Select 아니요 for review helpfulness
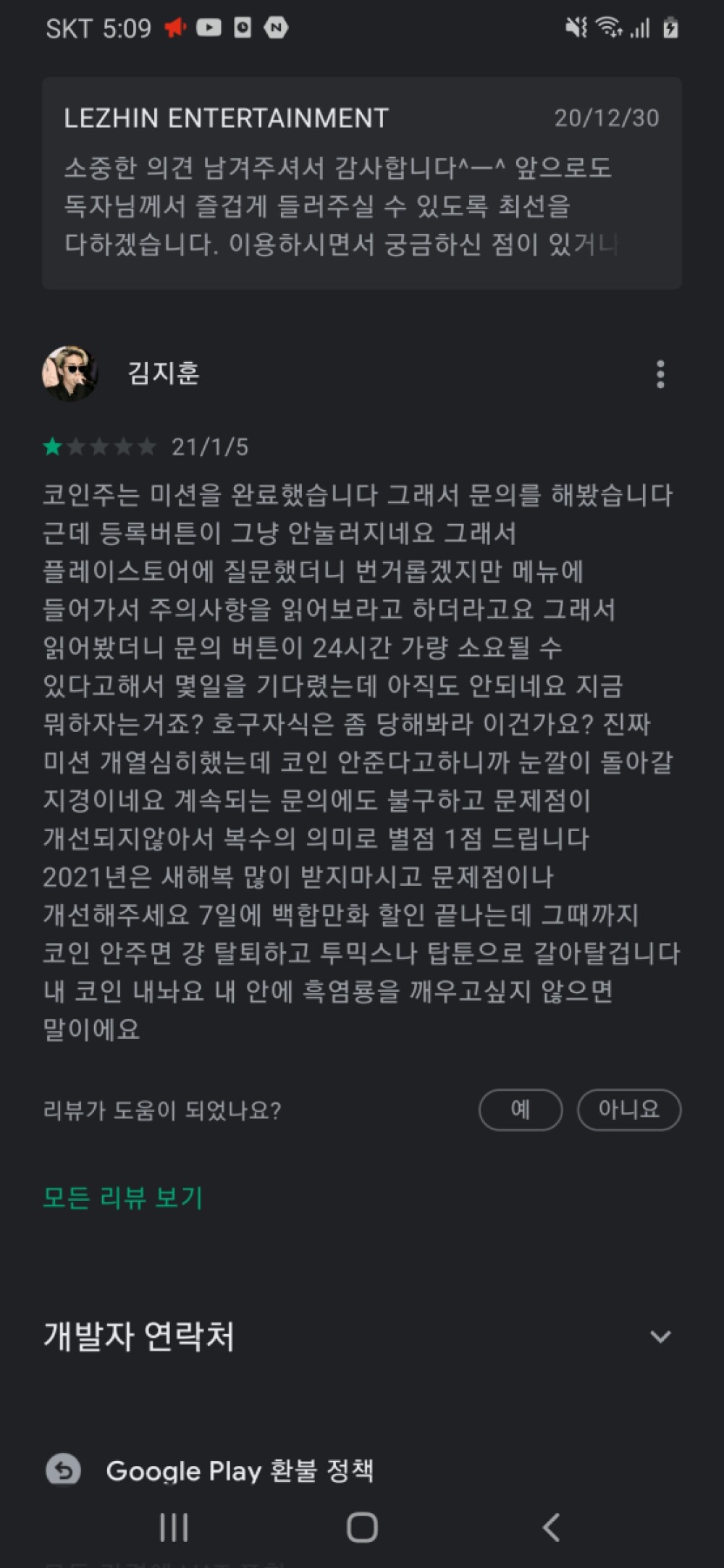The height and width of the screenshot is (1568, 724). tap(628, 1110)
